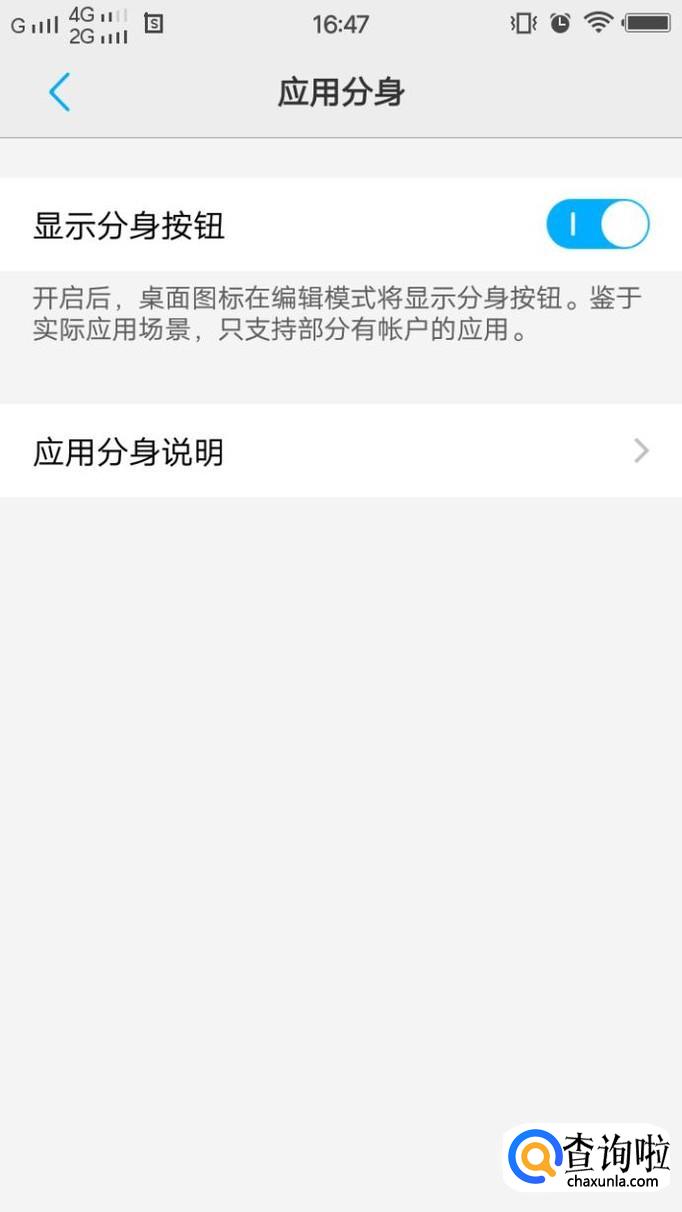
Task: Turn off 显示分身按钮 switch
Action: (x=597, y=225)
